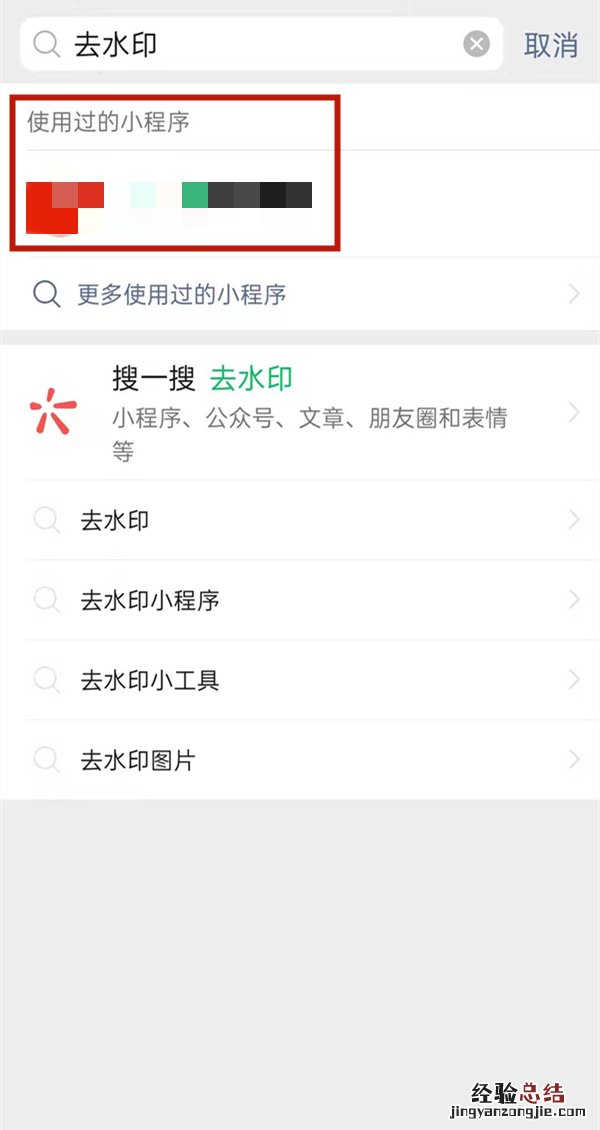Choose the 去水印小程序 suggestion

click(300, 600)
